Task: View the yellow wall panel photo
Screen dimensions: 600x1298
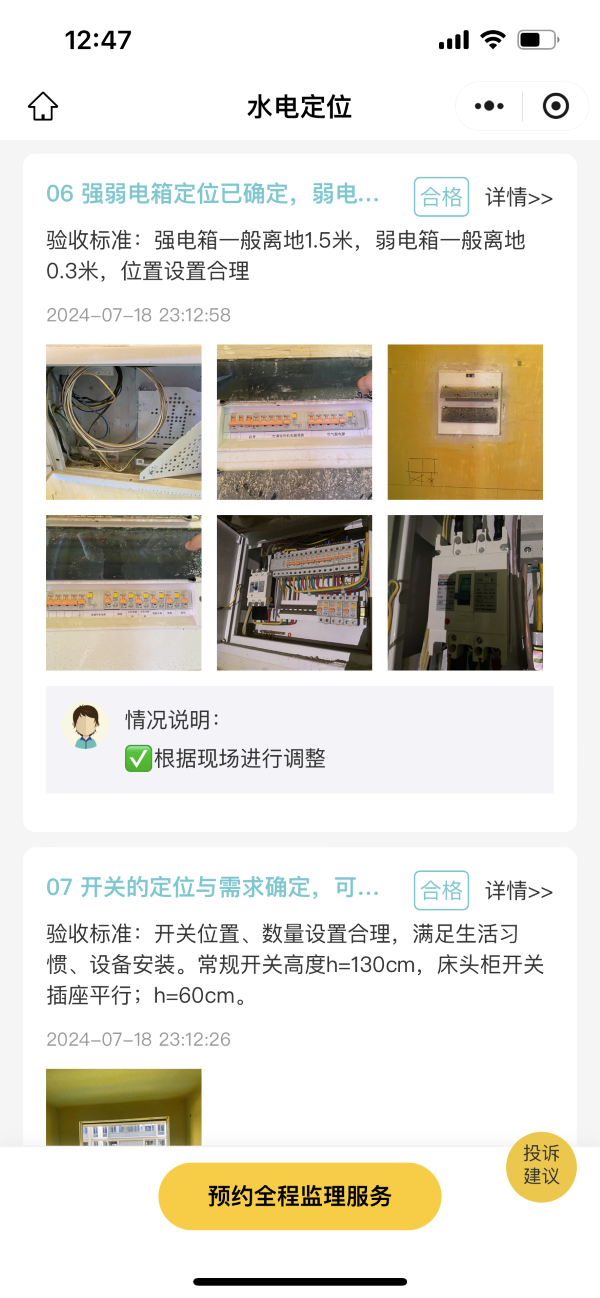Action: click(465, 422)
